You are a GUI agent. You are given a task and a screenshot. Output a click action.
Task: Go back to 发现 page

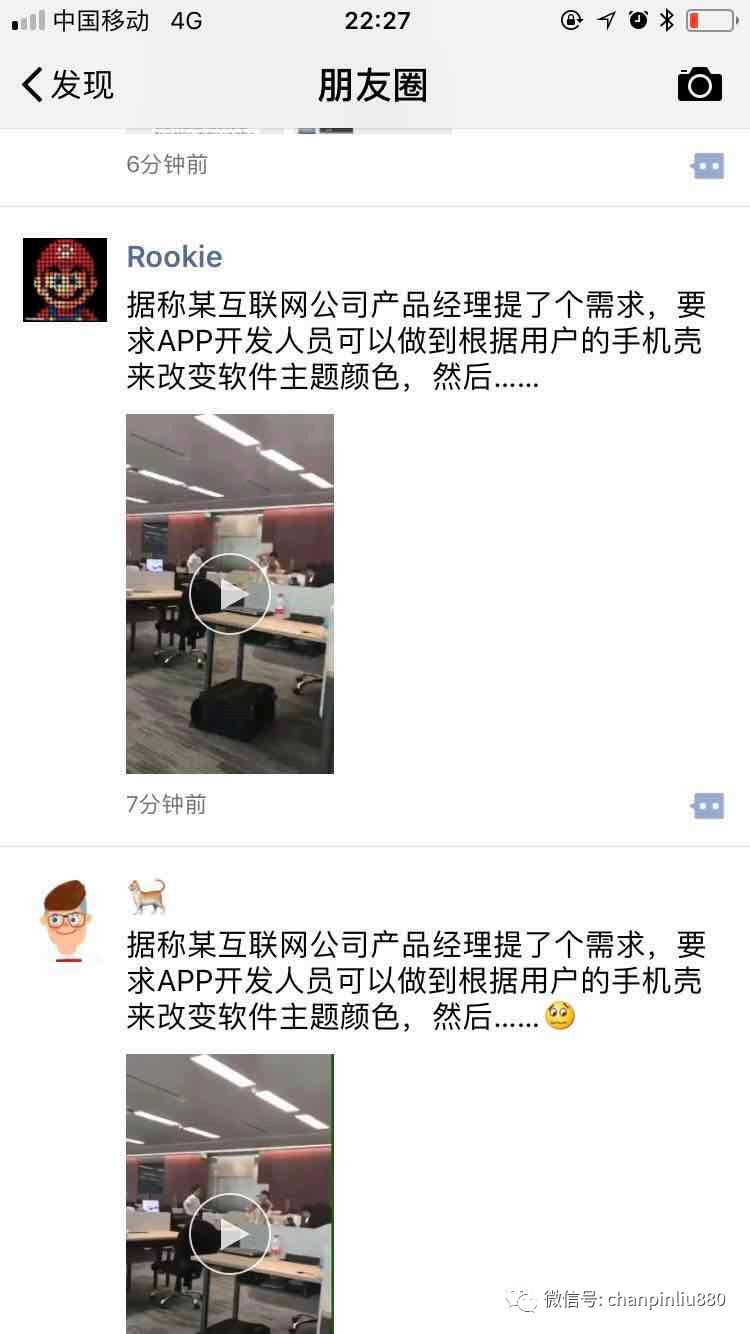pos(67,85)
